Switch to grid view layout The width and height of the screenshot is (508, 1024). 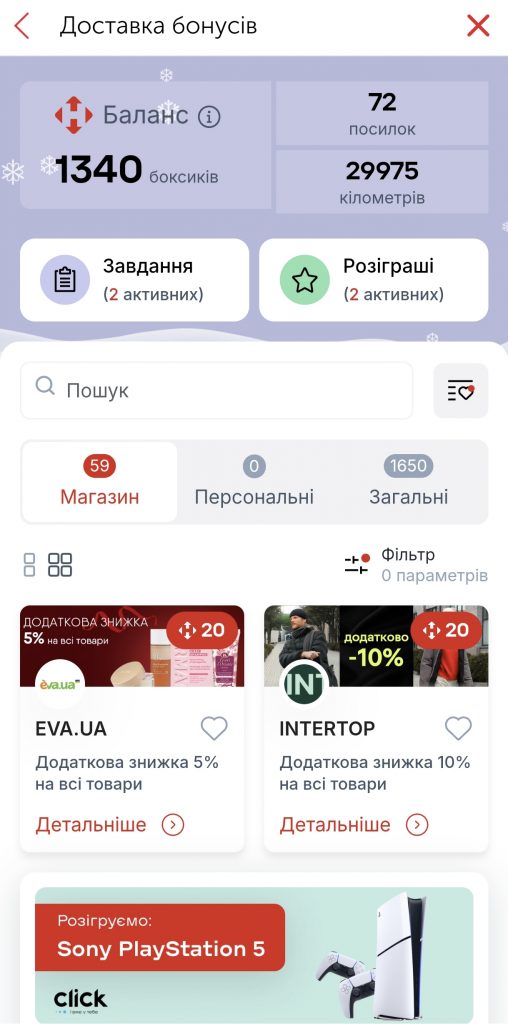60,565
